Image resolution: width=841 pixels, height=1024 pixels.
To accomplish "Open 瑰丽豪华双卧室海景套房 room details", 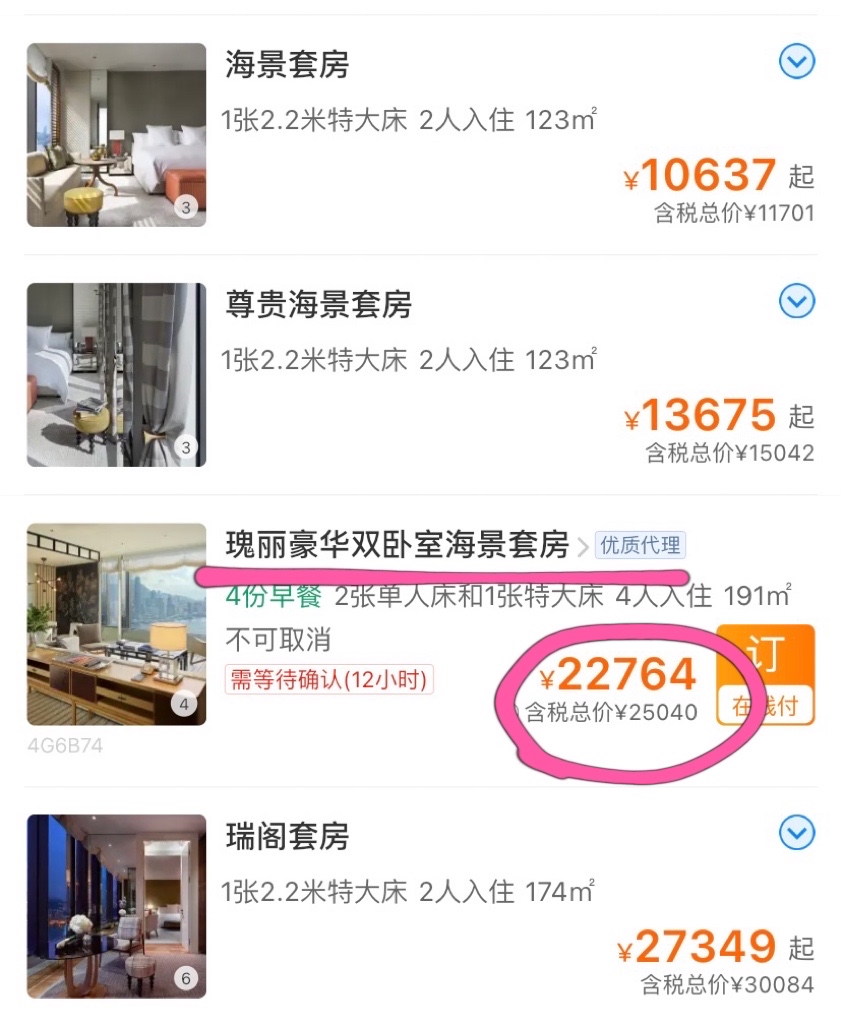I will point(400,545).
